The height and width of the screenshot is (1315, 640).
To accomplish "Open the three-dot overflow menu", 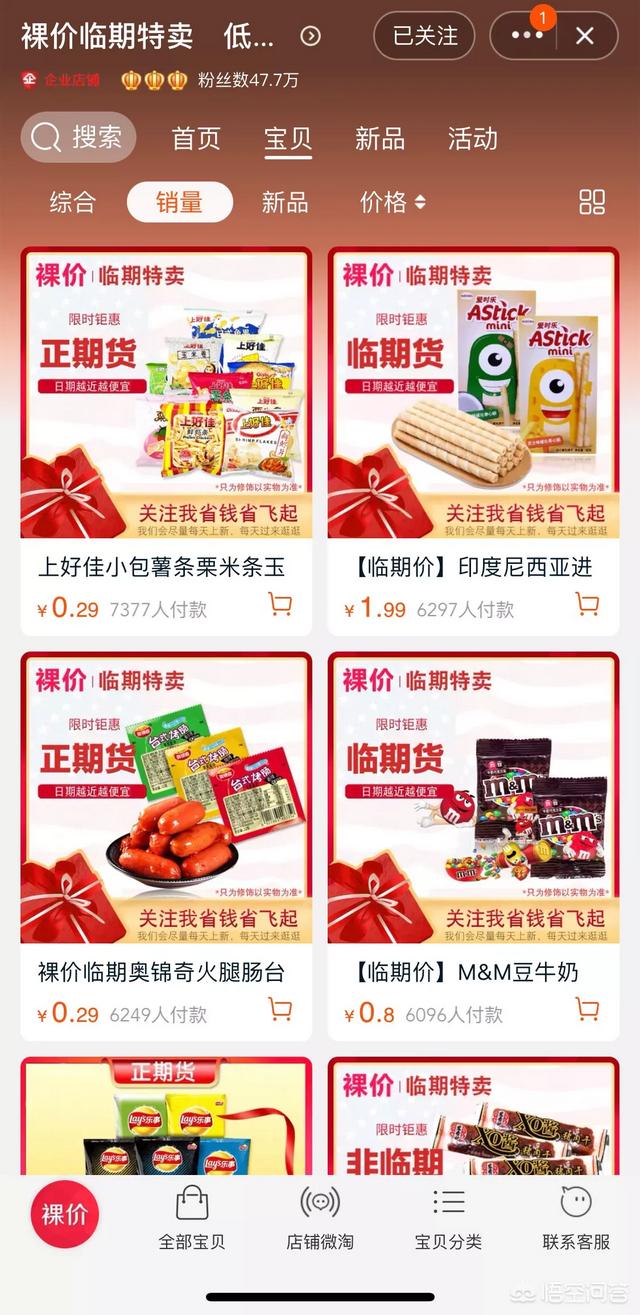I will [527, 36].
